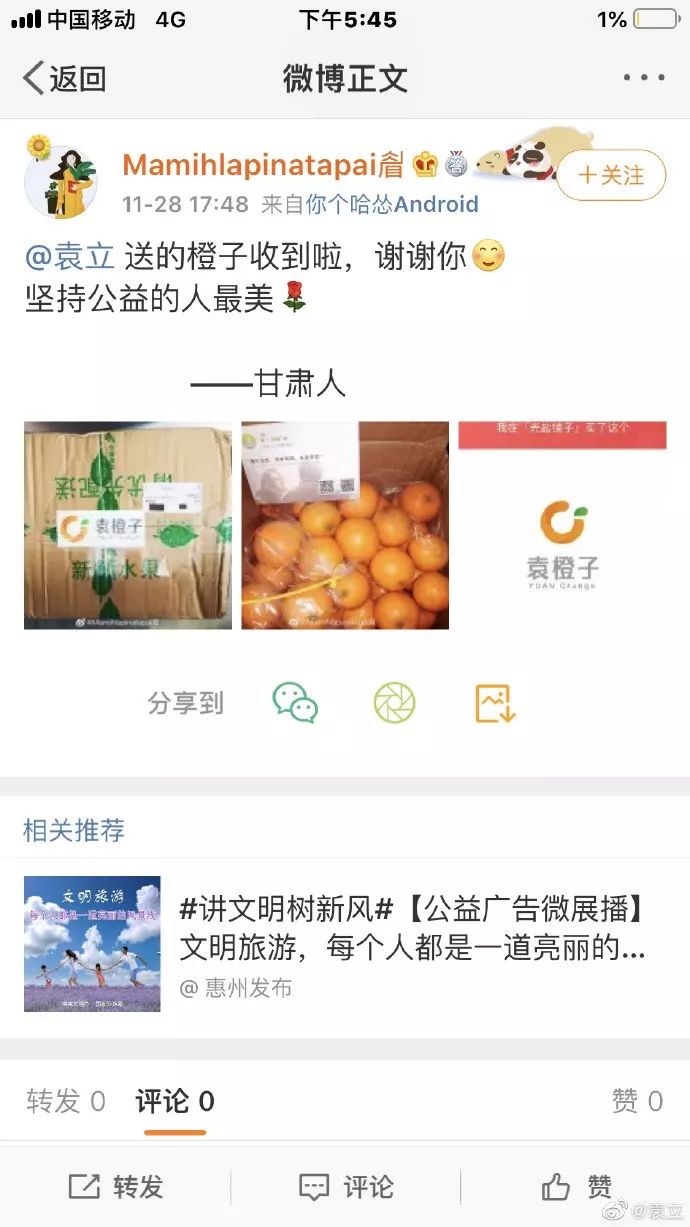
Task: Share the post to WeChat
Action: point(295,703)
